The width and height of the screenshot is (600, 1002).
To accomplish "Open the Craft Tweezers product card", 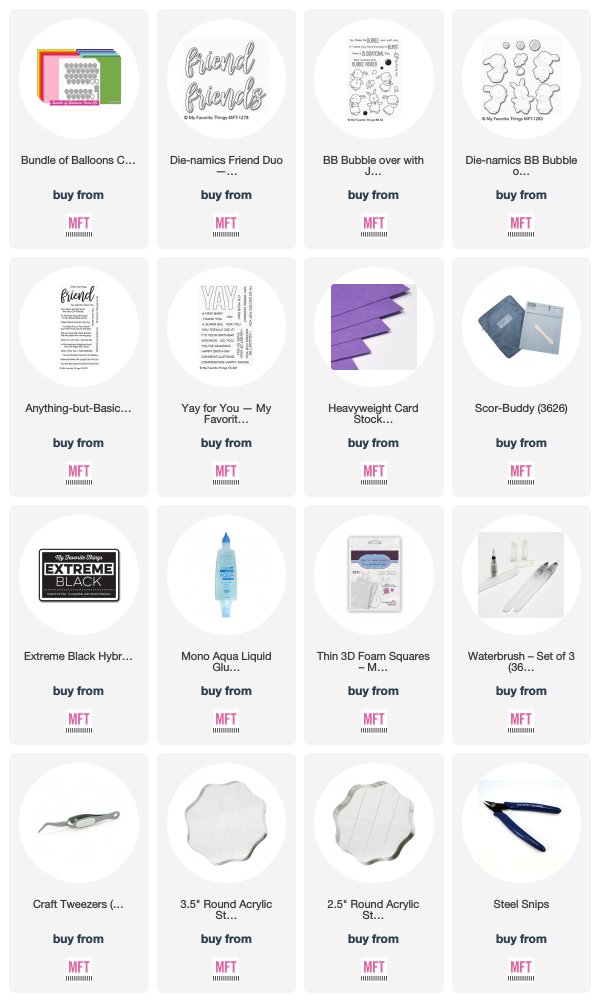I will [79, 872].
